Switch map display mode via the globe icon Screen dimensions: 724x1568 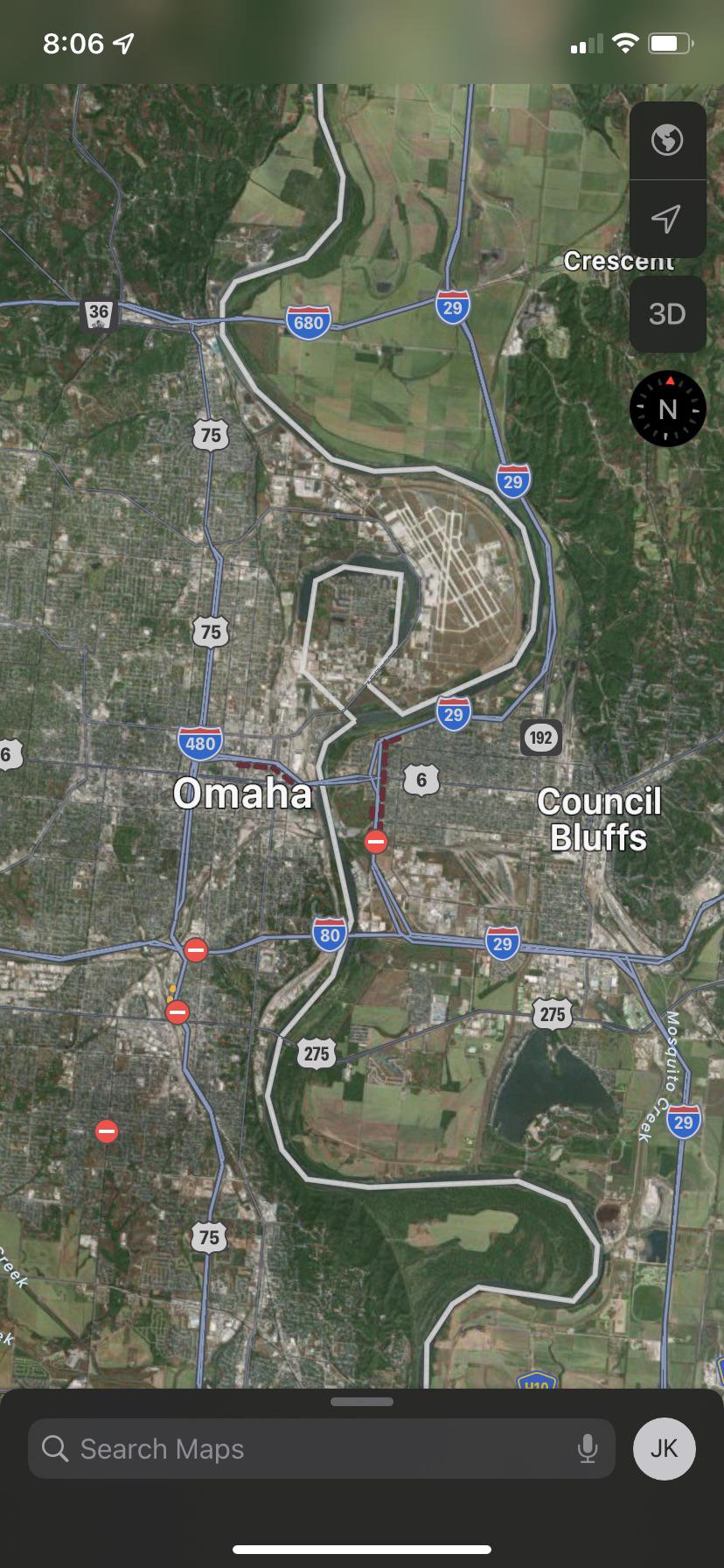tap(667, 140)
